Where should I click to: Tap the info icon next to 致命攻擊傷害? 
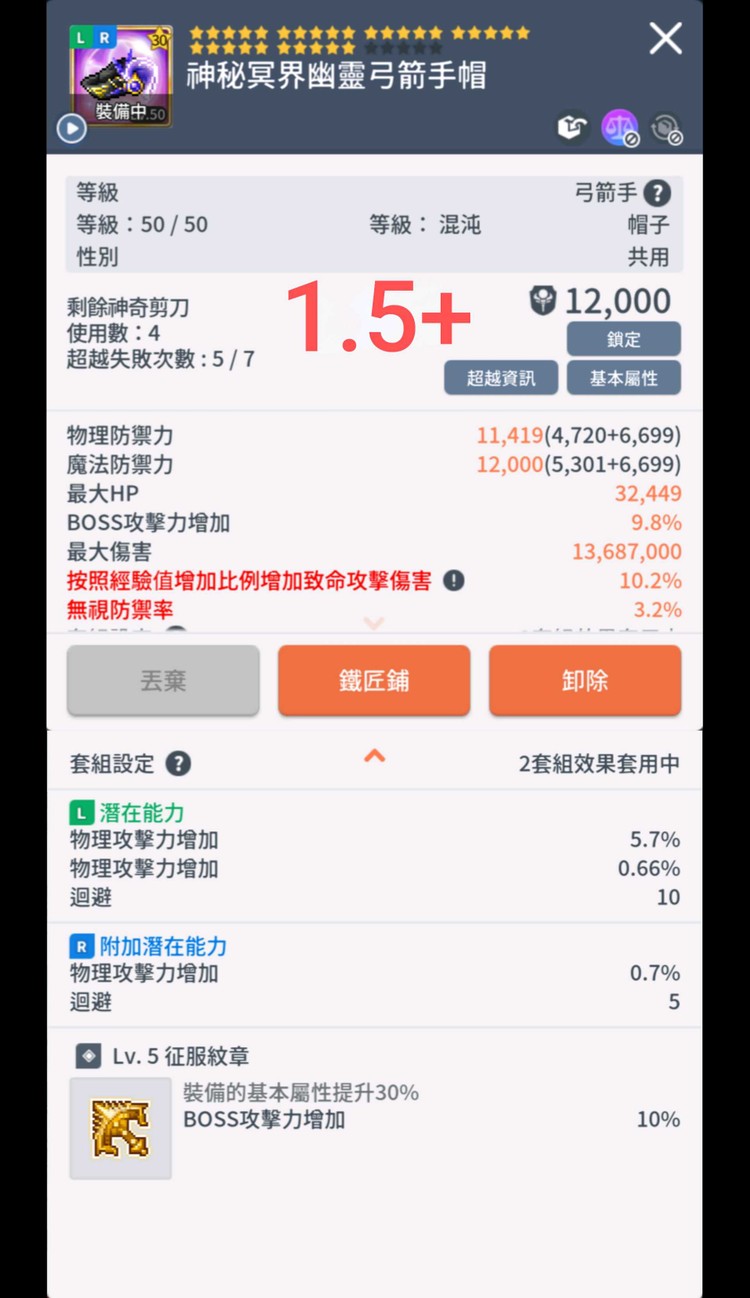(453, 580)
